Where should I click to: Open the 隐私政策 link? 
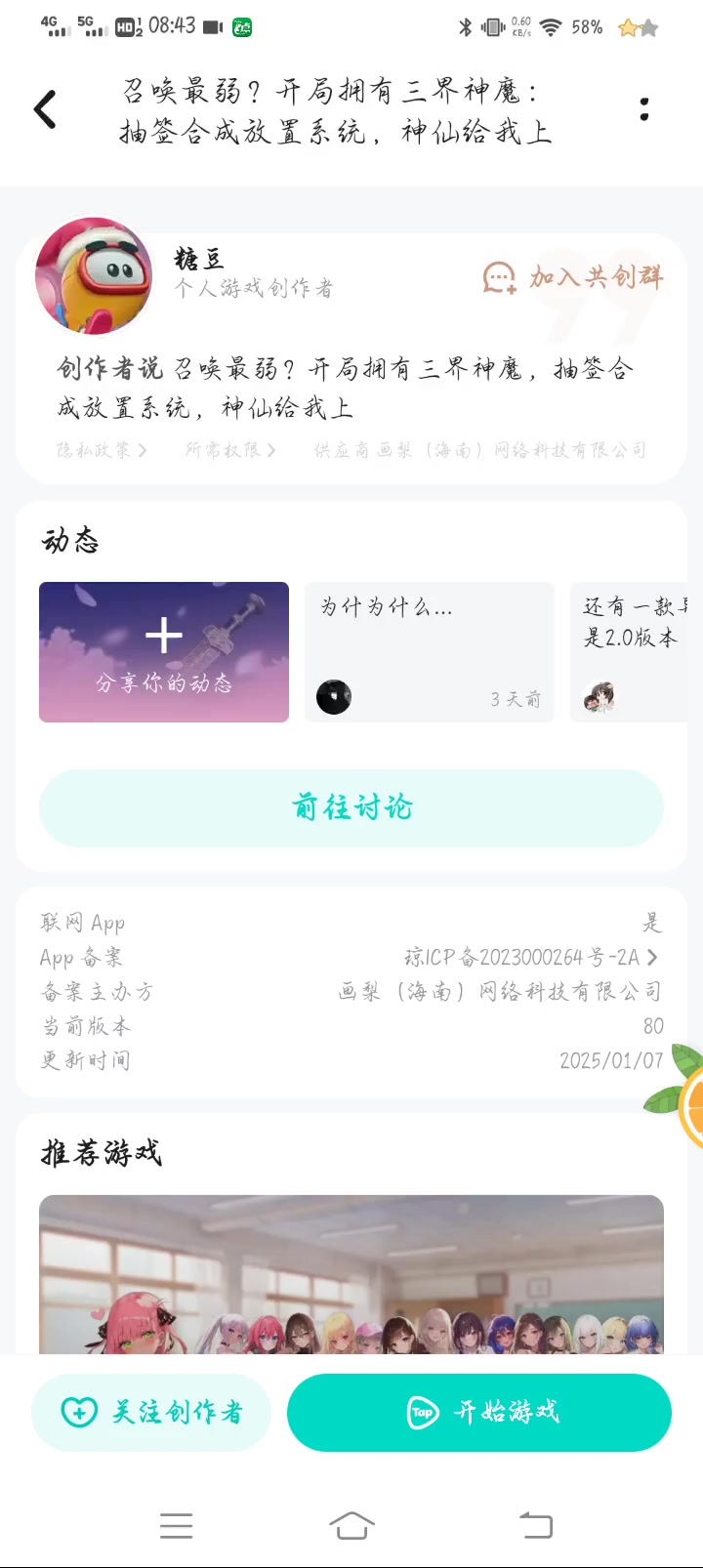pyautogui.click(x=102, y=450)
